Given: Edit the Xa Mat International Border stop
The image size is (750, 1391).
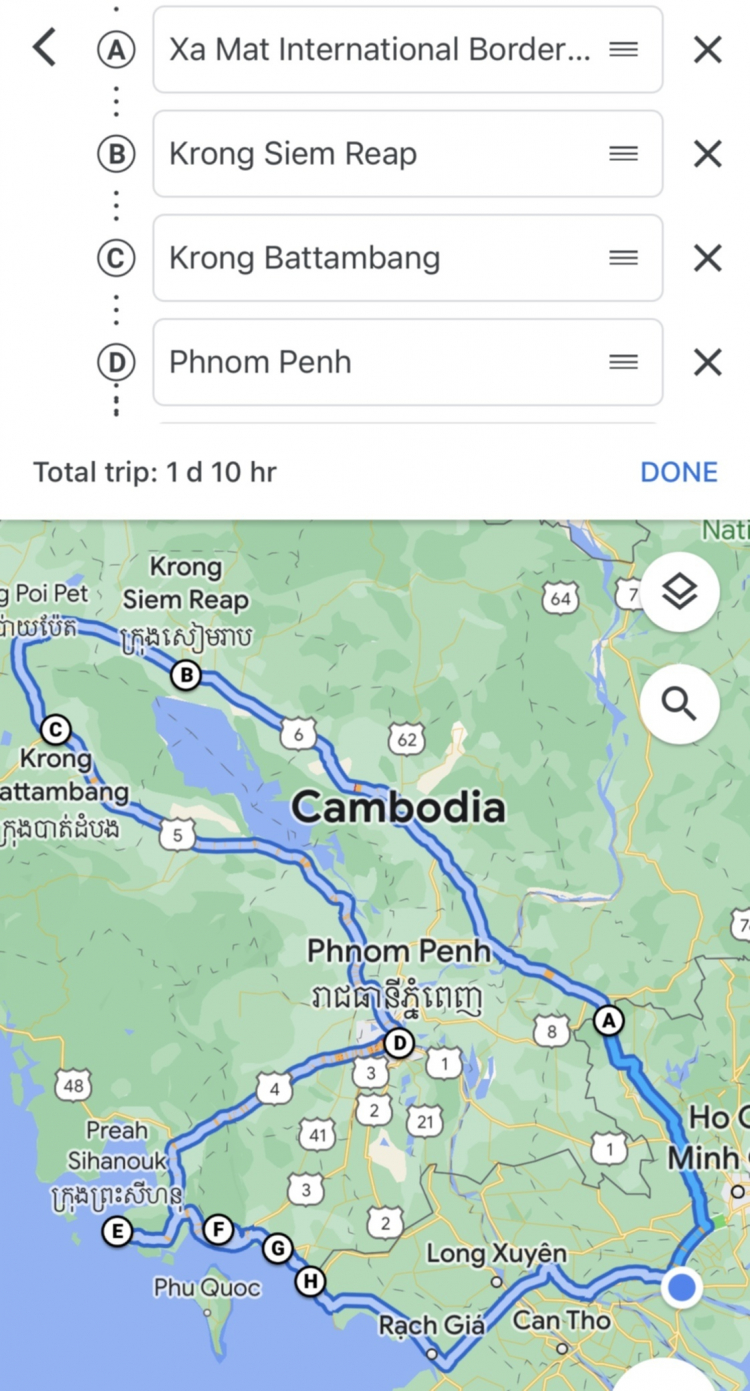Looking at the screenshot, I should (380, 50).
